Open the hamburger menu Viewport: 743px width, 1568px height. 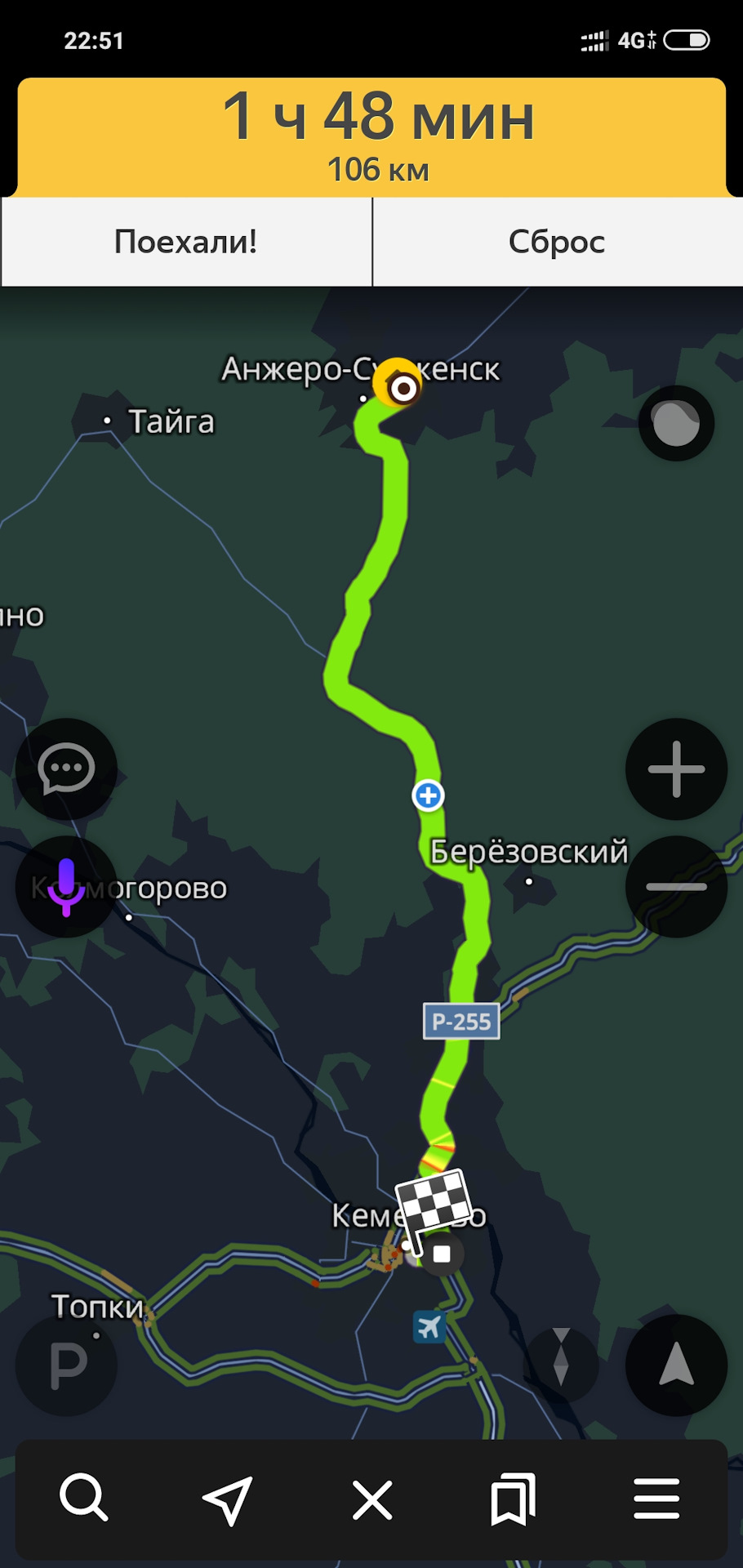[x=656, y=1499]
